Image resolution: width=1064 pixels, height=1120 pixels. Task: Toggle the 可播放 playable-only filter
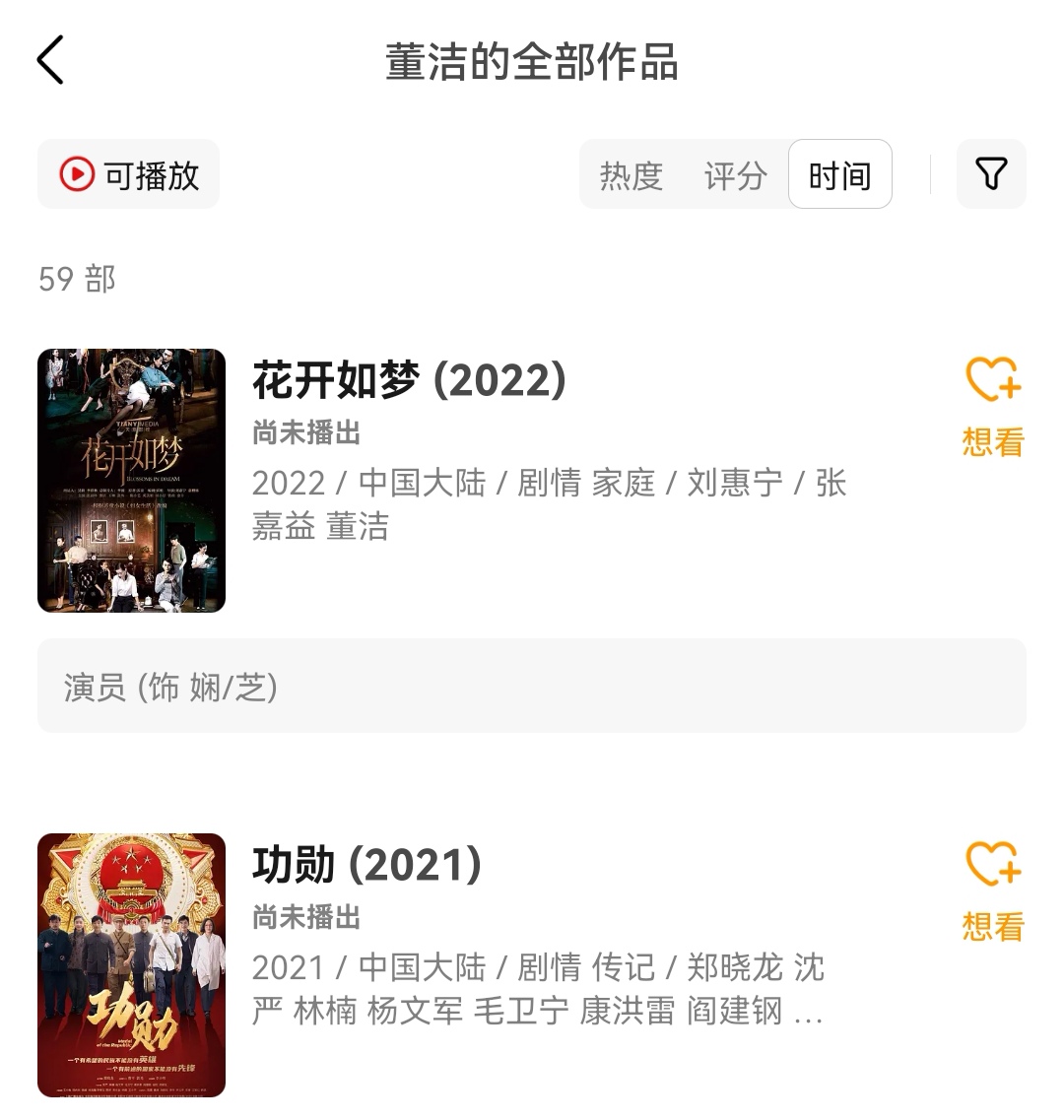tap(128, 174)
